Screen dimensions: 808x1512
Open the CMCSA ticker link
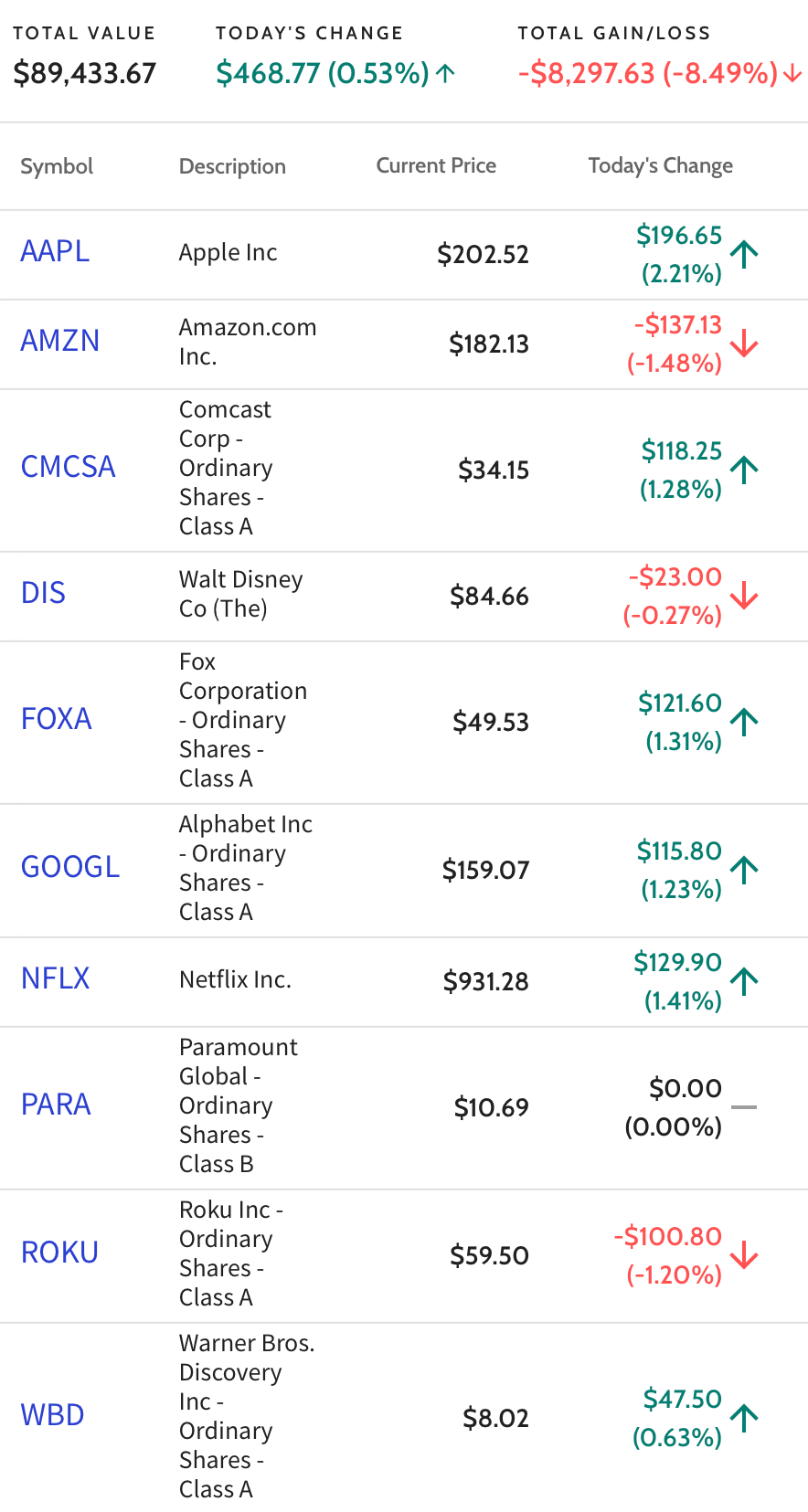point(68,467)
